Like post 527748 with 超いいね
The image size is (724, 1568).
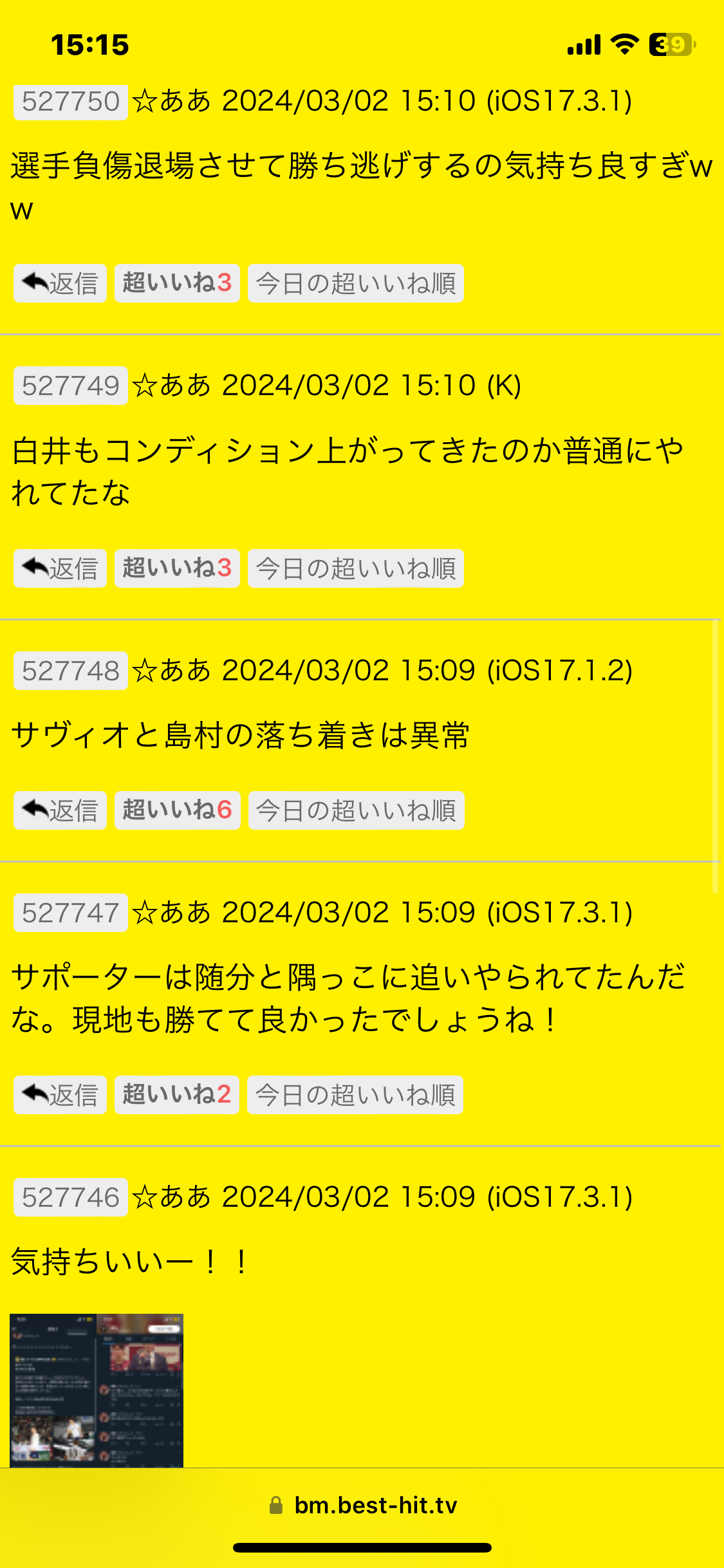coord(177,810)
